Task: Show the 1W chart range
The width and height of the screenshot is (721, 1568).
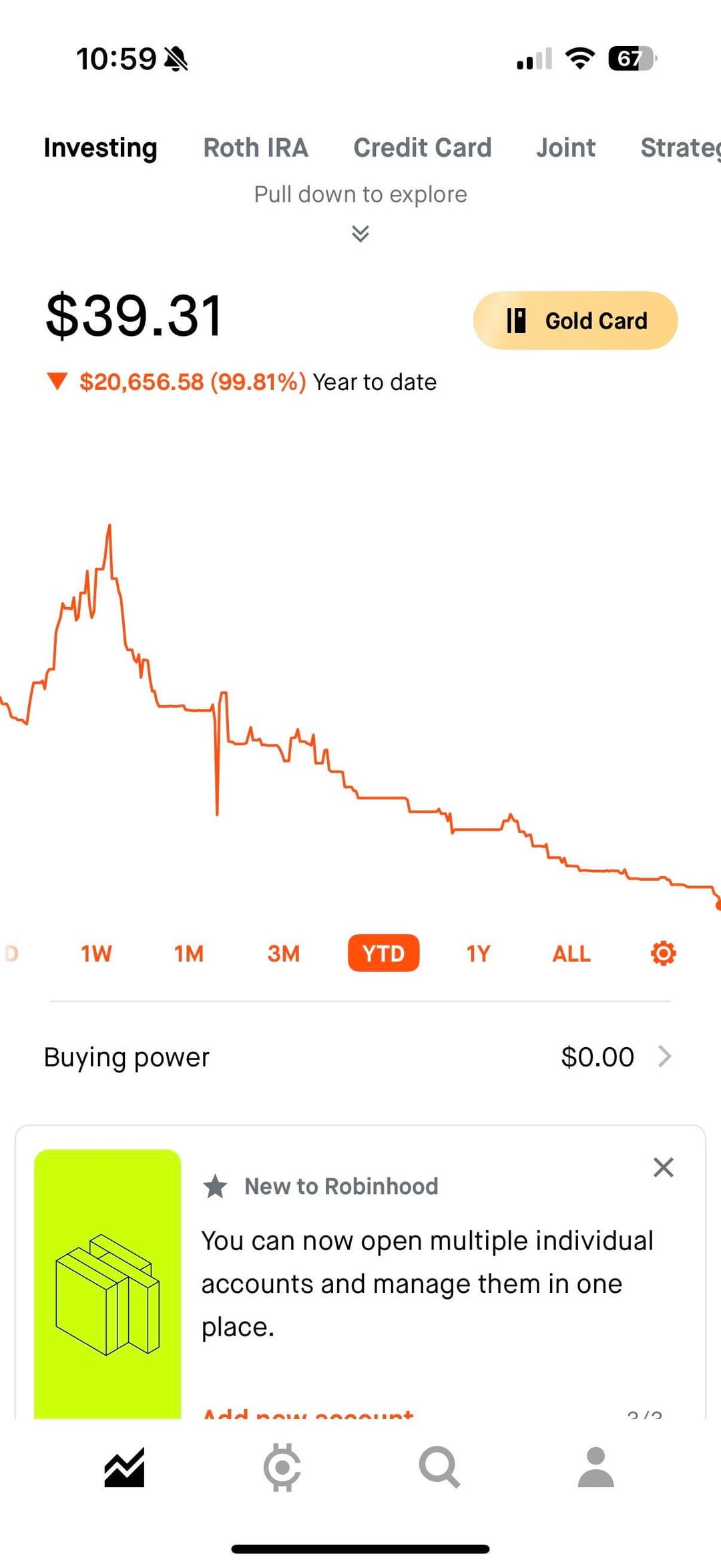Action: (96, 954)
